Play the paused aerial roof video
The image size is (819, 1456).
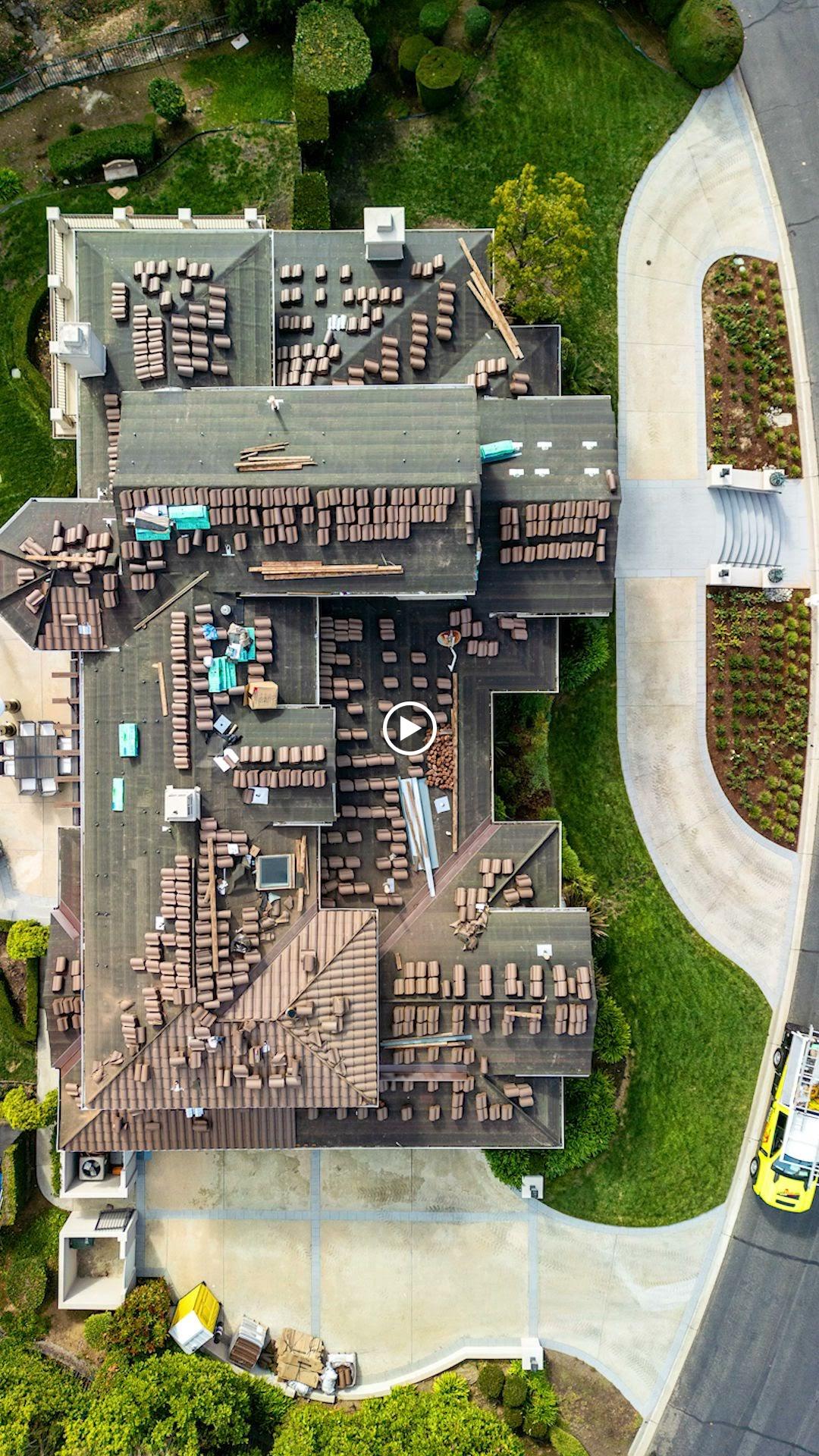click(x=409, y=728)
